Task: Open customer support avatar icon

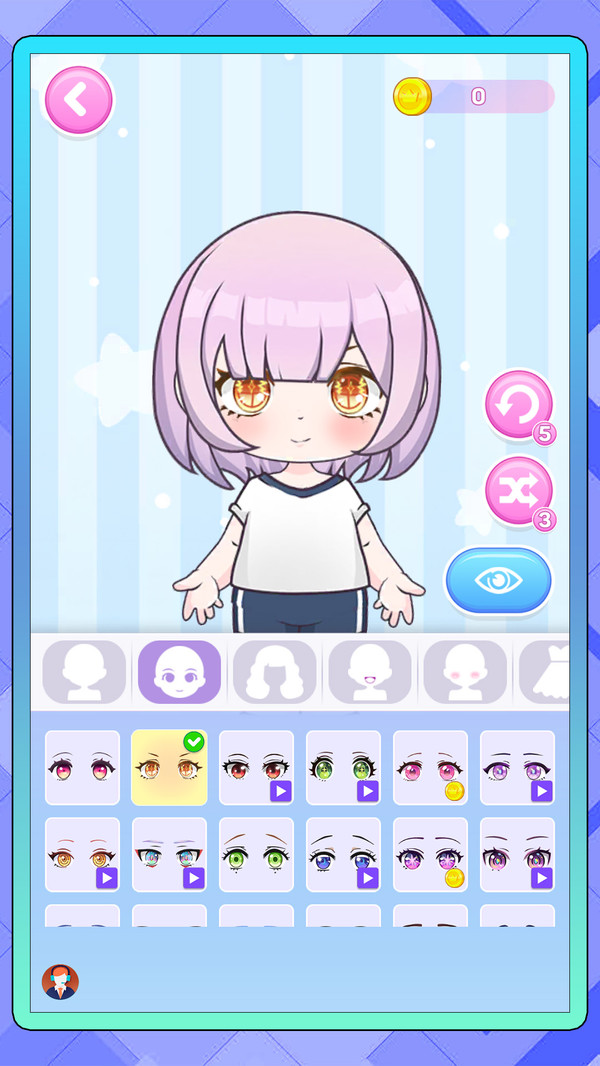Action: (60, 982)
